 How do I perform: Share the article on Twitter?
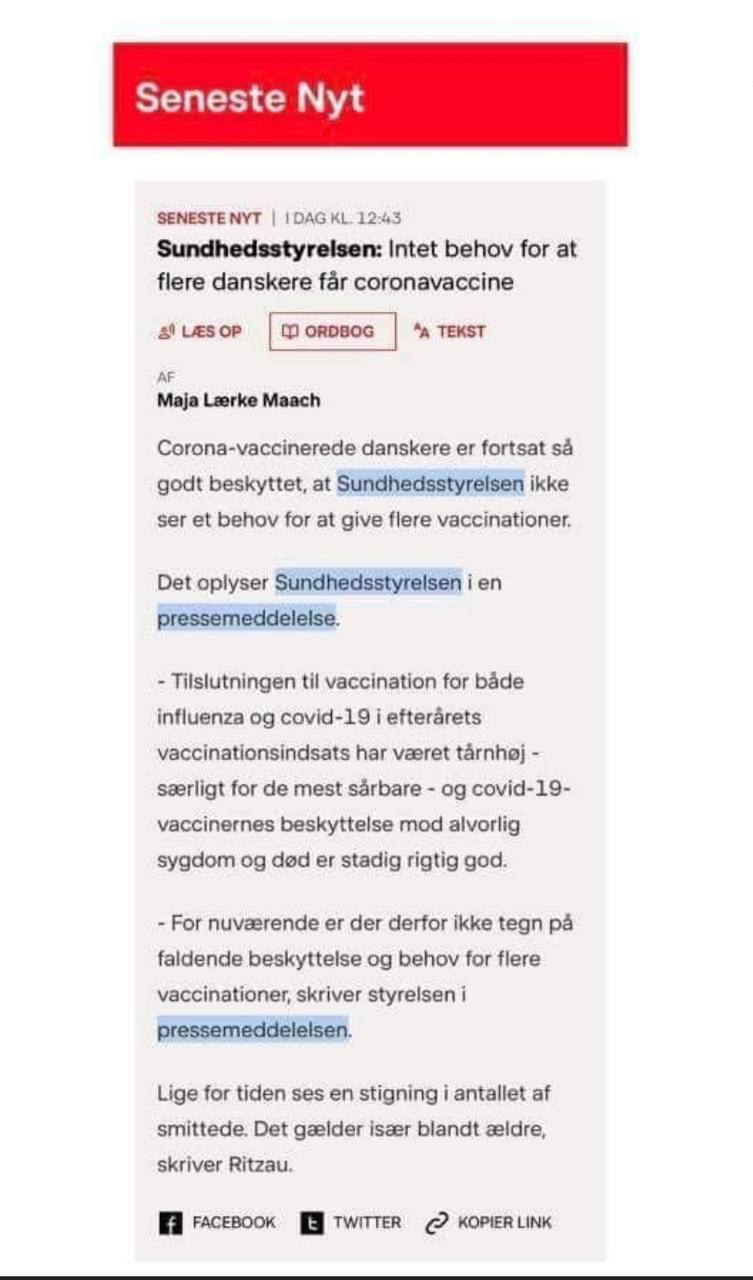[x=351, y=1222]
